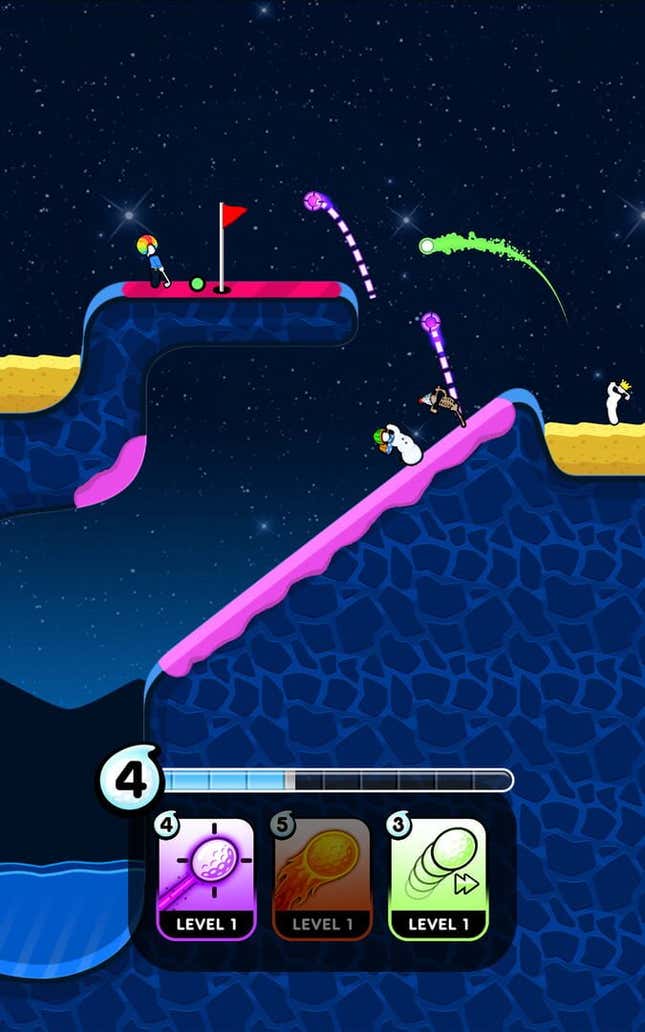Select the green speed ball power-up card
Image resolution: width=645 pixels, height=1032 pixels.
coord(437,878)
